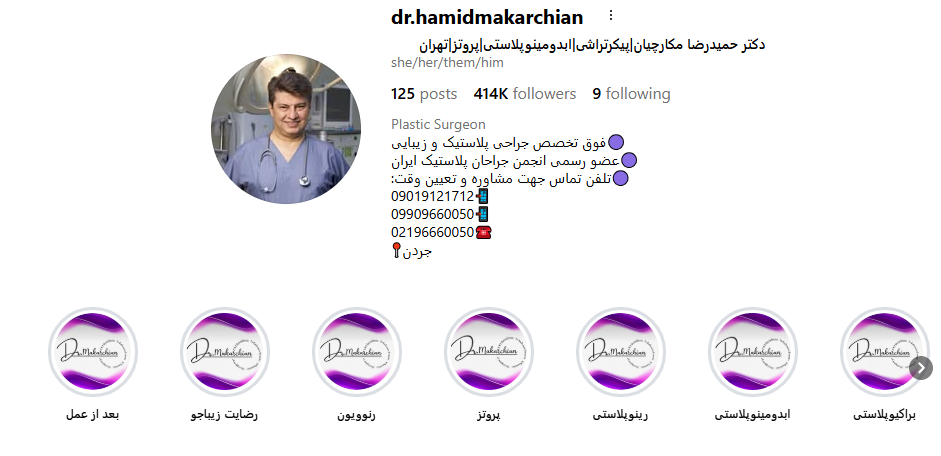This screenshot has width=941, height=456.
Task: Open the رضایت زیباجو story highlight
Action: pos(225,352)
